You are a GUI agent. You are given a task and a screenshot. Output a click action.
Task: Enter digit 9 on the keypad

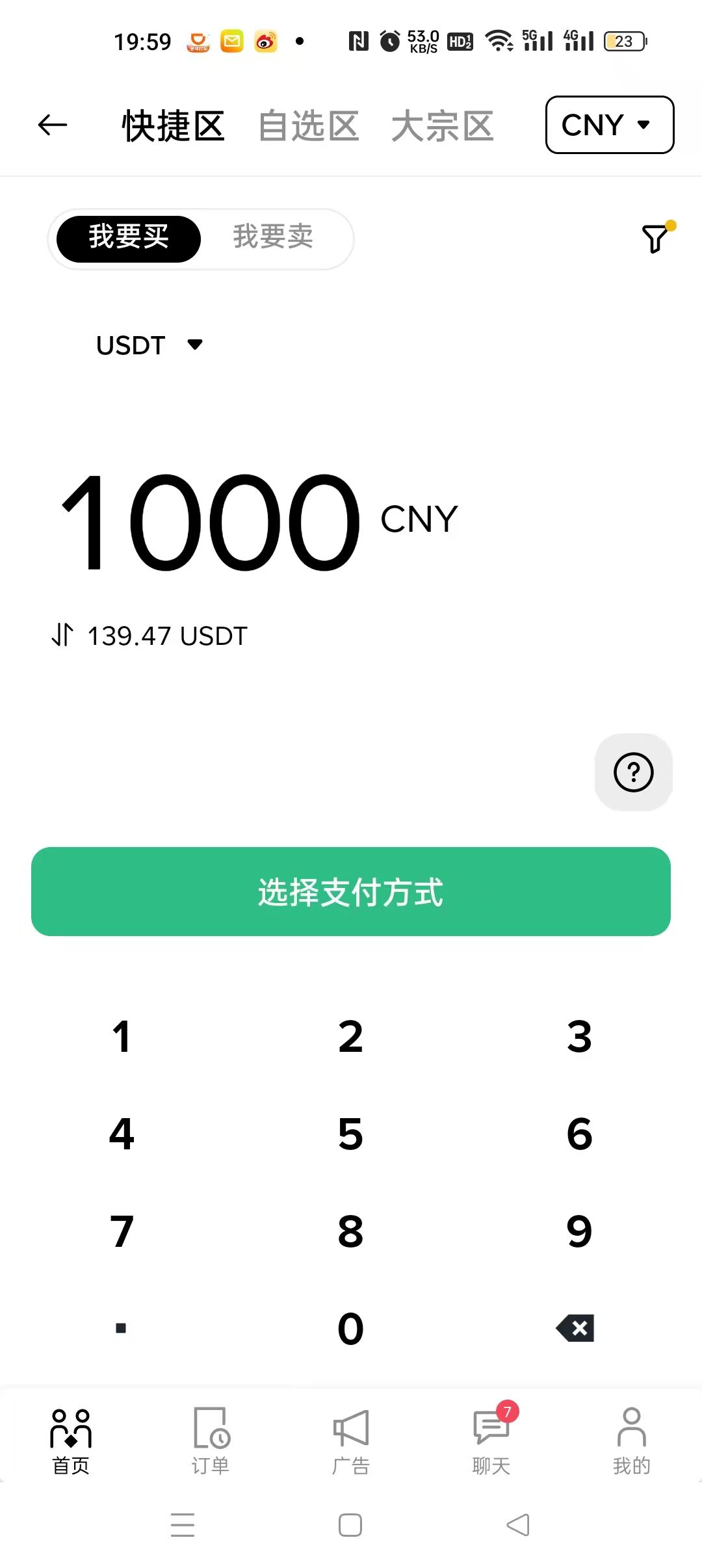pyautogui.click(x=579, y=1231)
